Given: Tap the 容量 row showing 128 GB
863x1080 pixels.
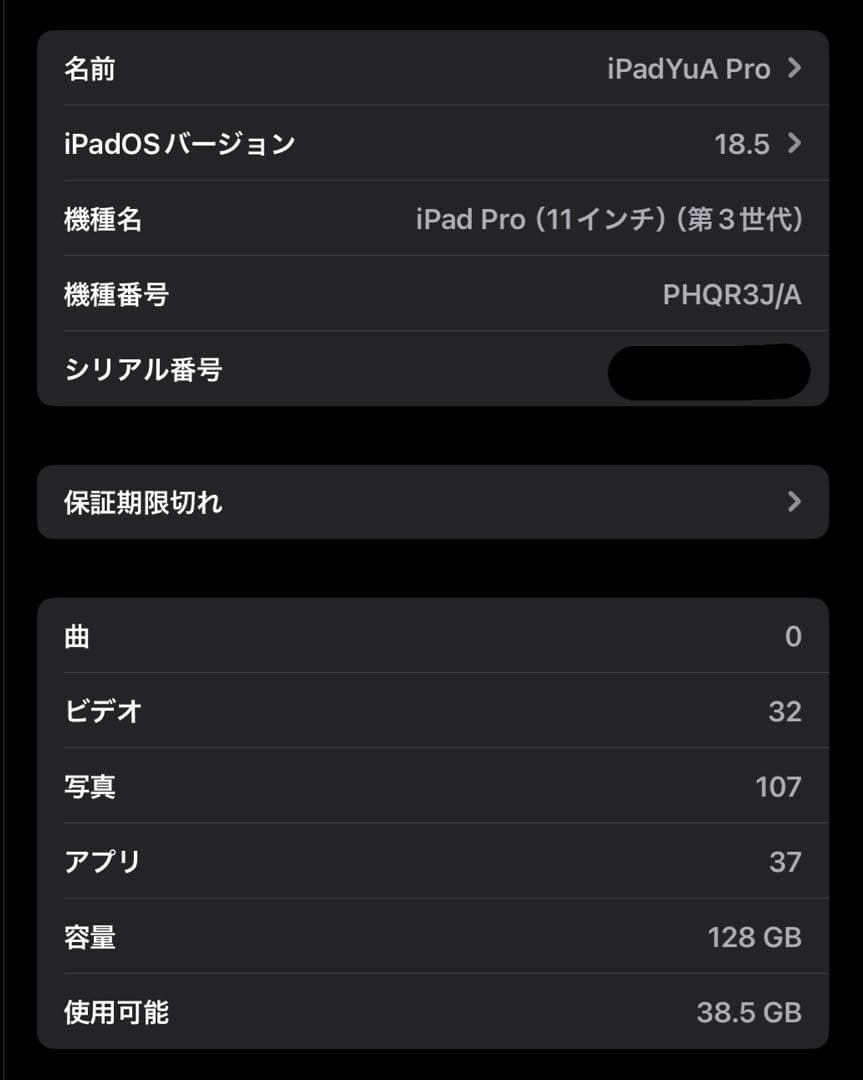Looking at the screenshot, I should coord(430,938).
